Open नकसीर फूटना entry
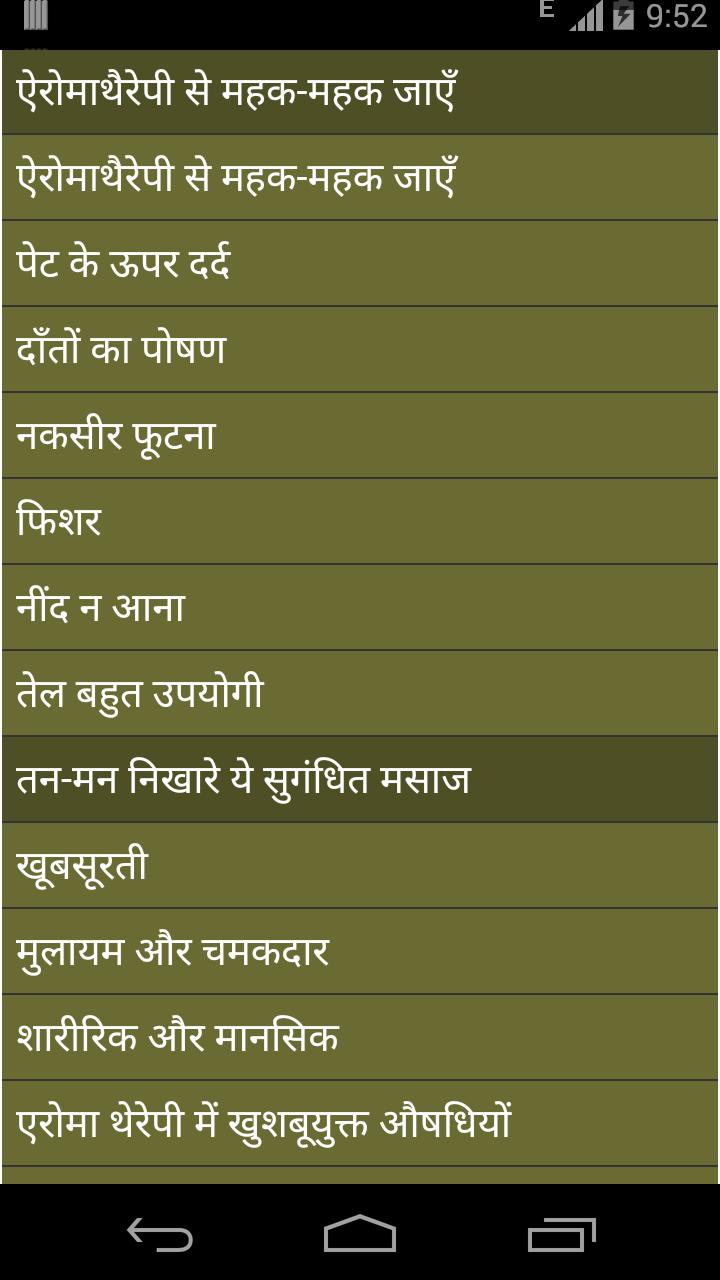 (x=360, y=436)
